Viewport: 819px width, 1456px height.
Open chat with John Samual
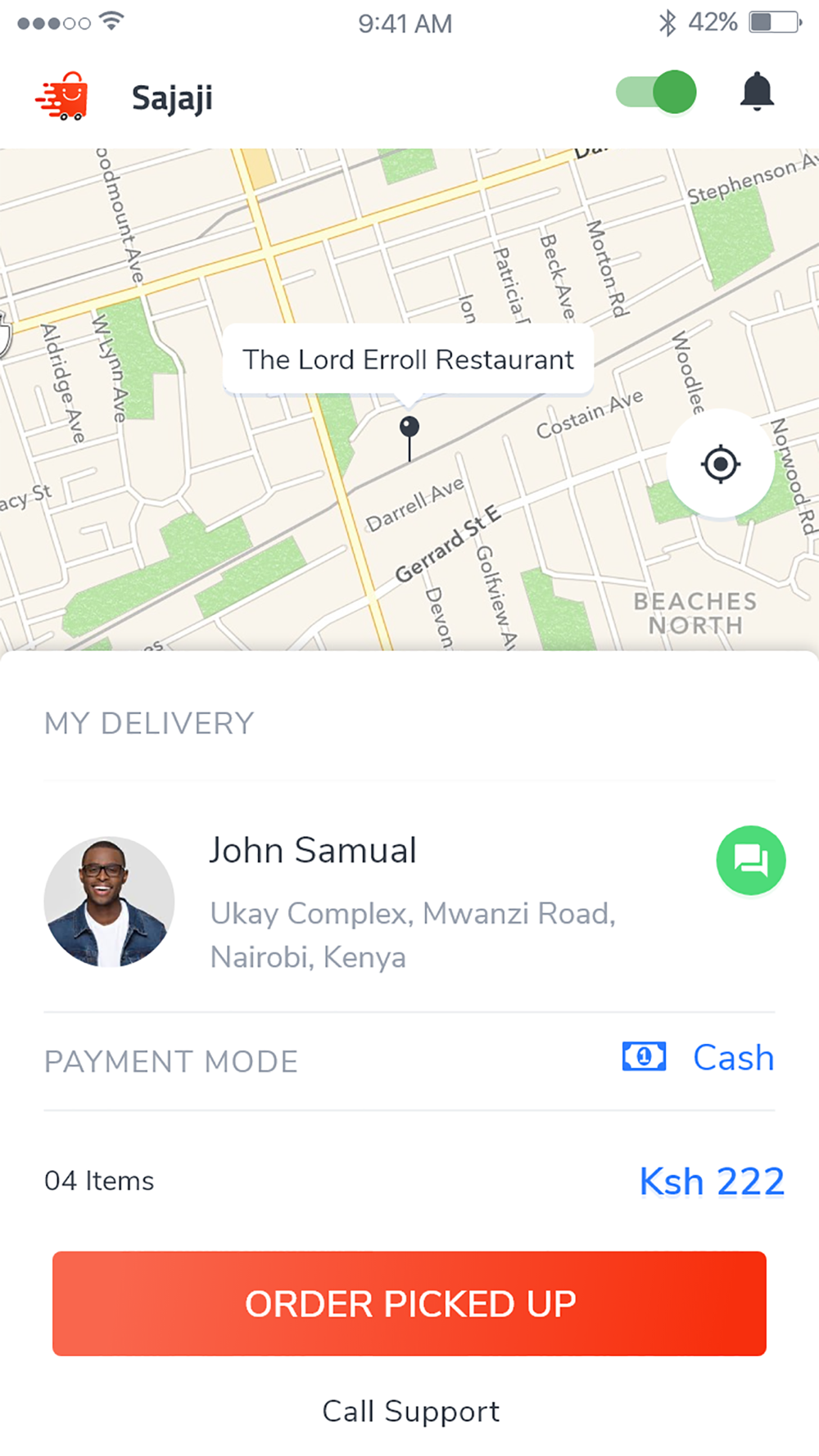(751, 860)
